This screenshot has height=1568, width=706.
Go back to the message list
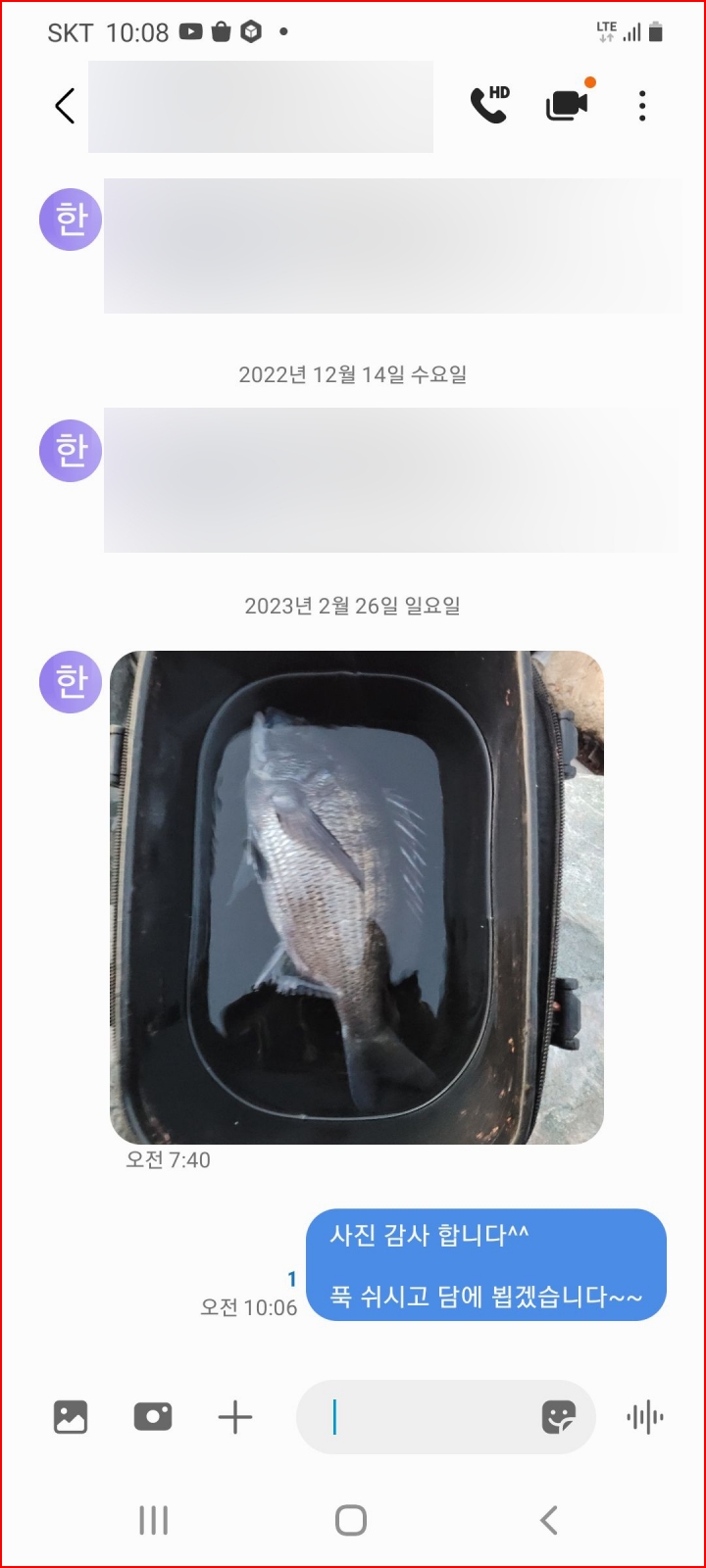point(65,106)
